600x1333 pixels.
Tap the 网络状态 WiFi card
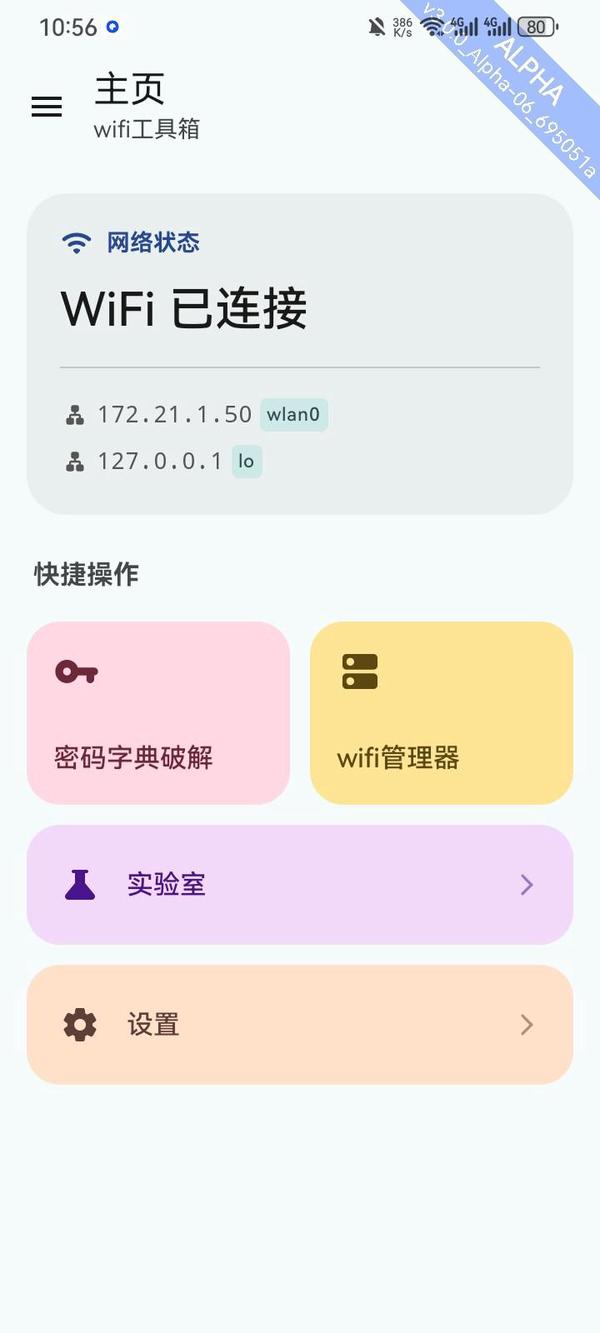click(x=300, y=354)
